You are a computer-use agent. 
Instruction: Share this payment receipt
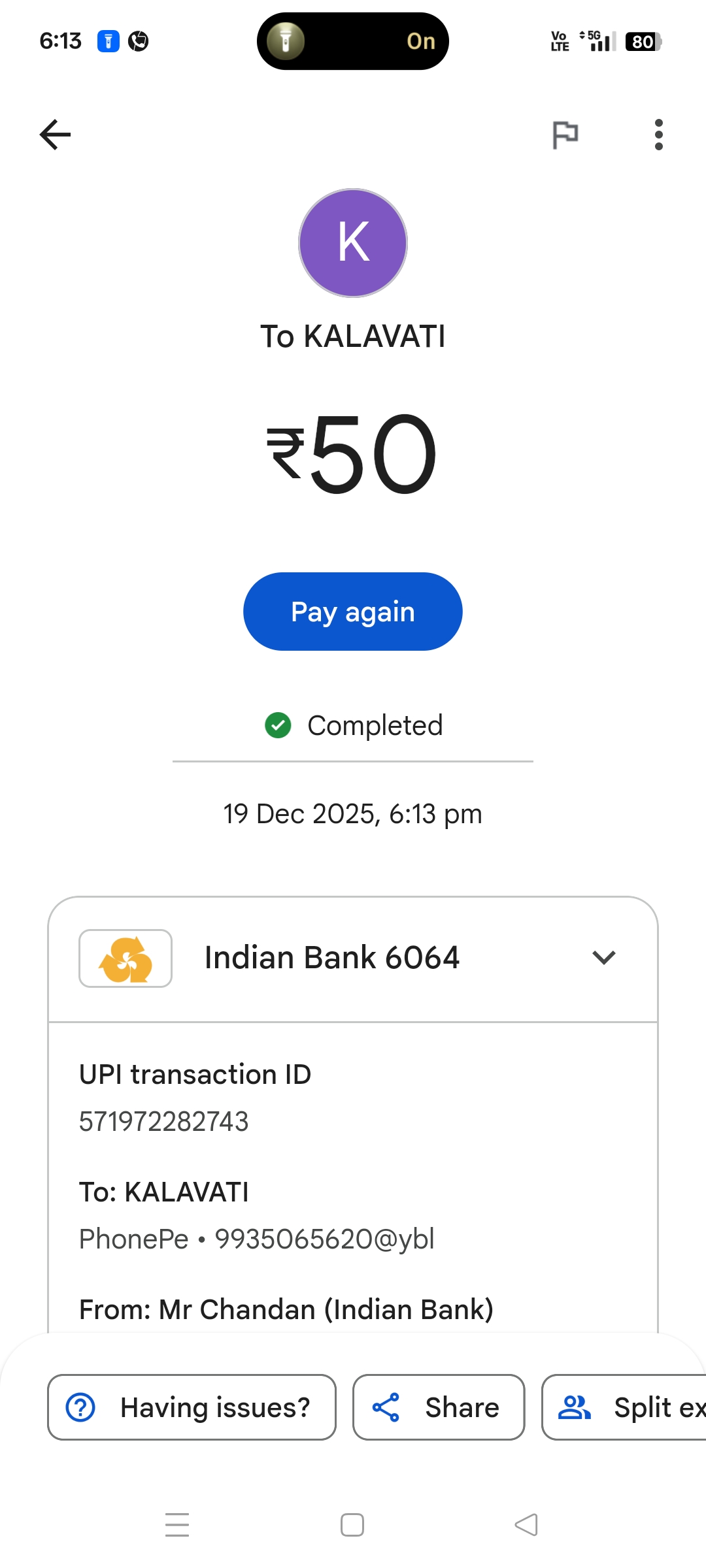439,1407
